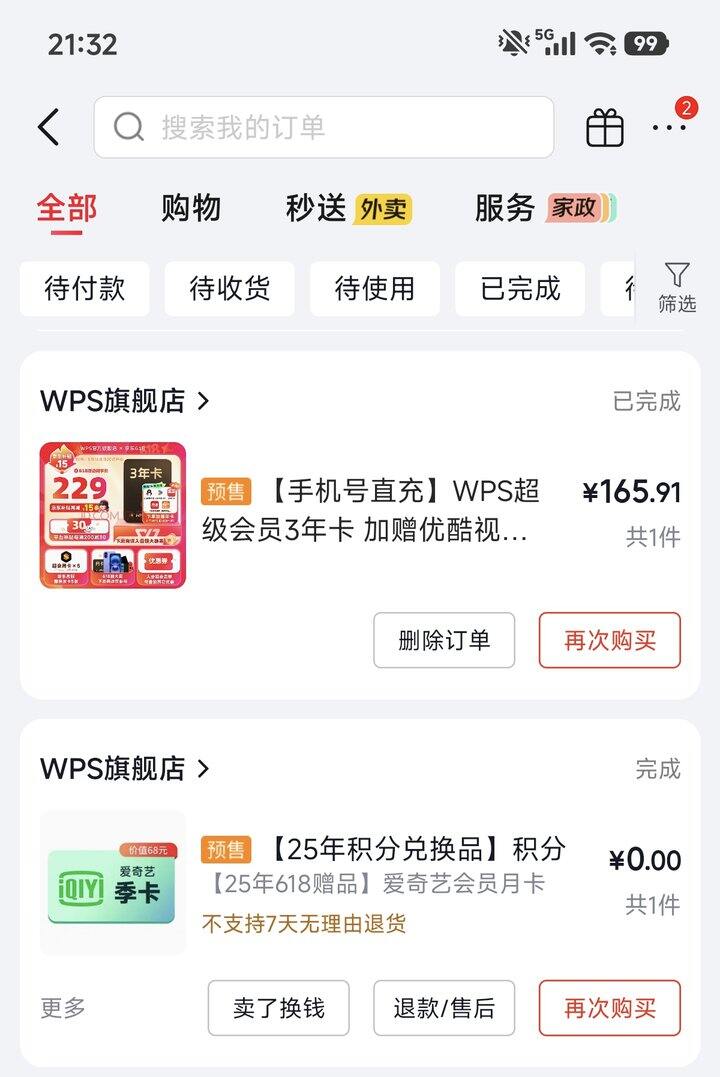Select the 已完成 filter chip

click(519, 288)
